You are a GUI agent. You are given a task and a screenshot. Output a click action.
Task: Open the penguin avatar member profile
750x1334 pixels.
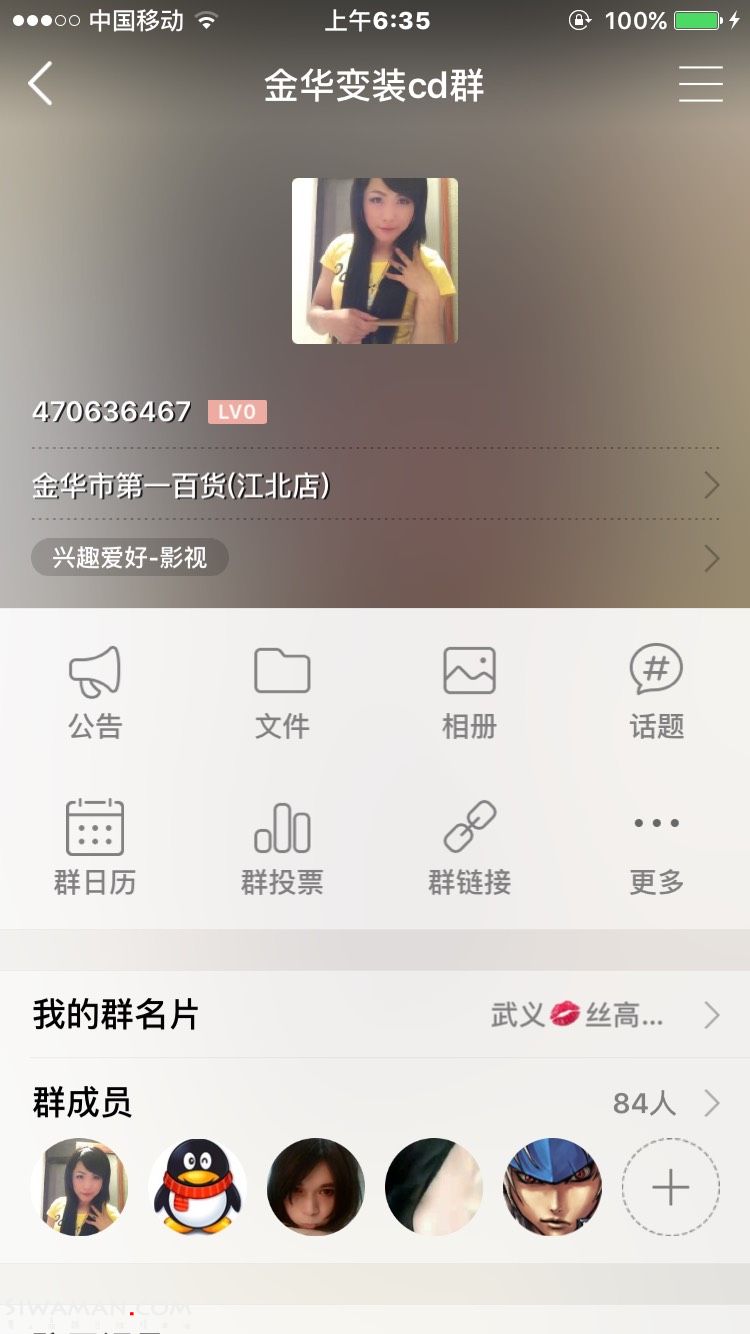coord(198,1187)
